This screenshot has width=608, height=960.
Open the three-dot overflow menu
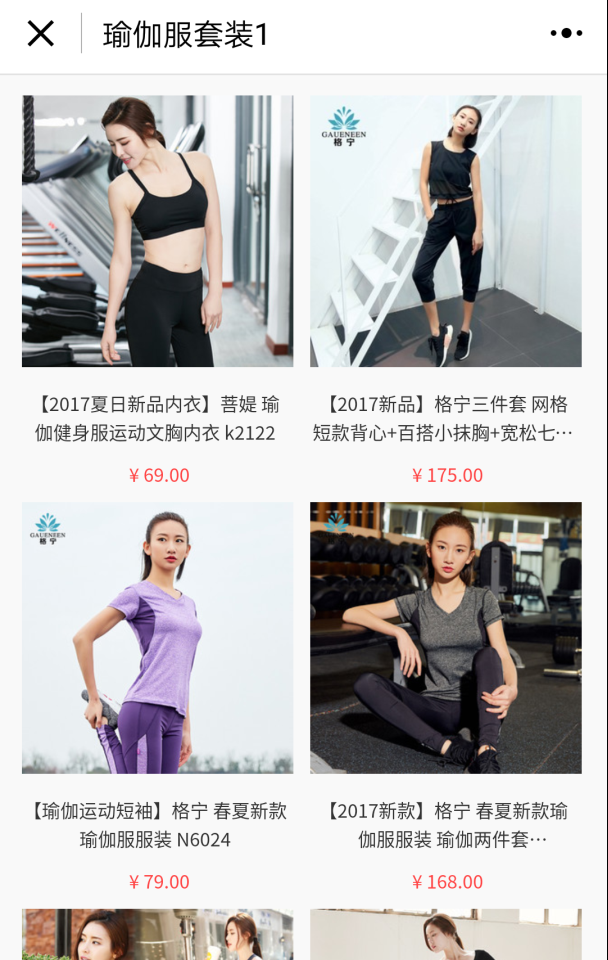coord(566,34)
